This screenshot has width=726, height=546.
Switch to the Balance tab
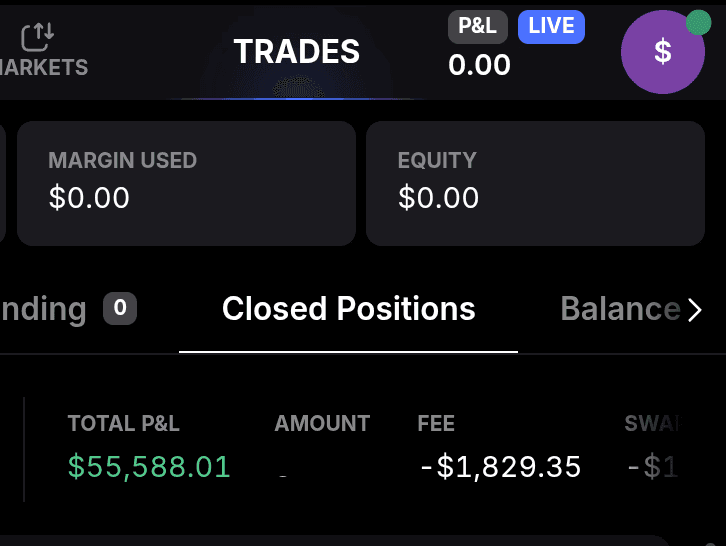click(620, 308)
